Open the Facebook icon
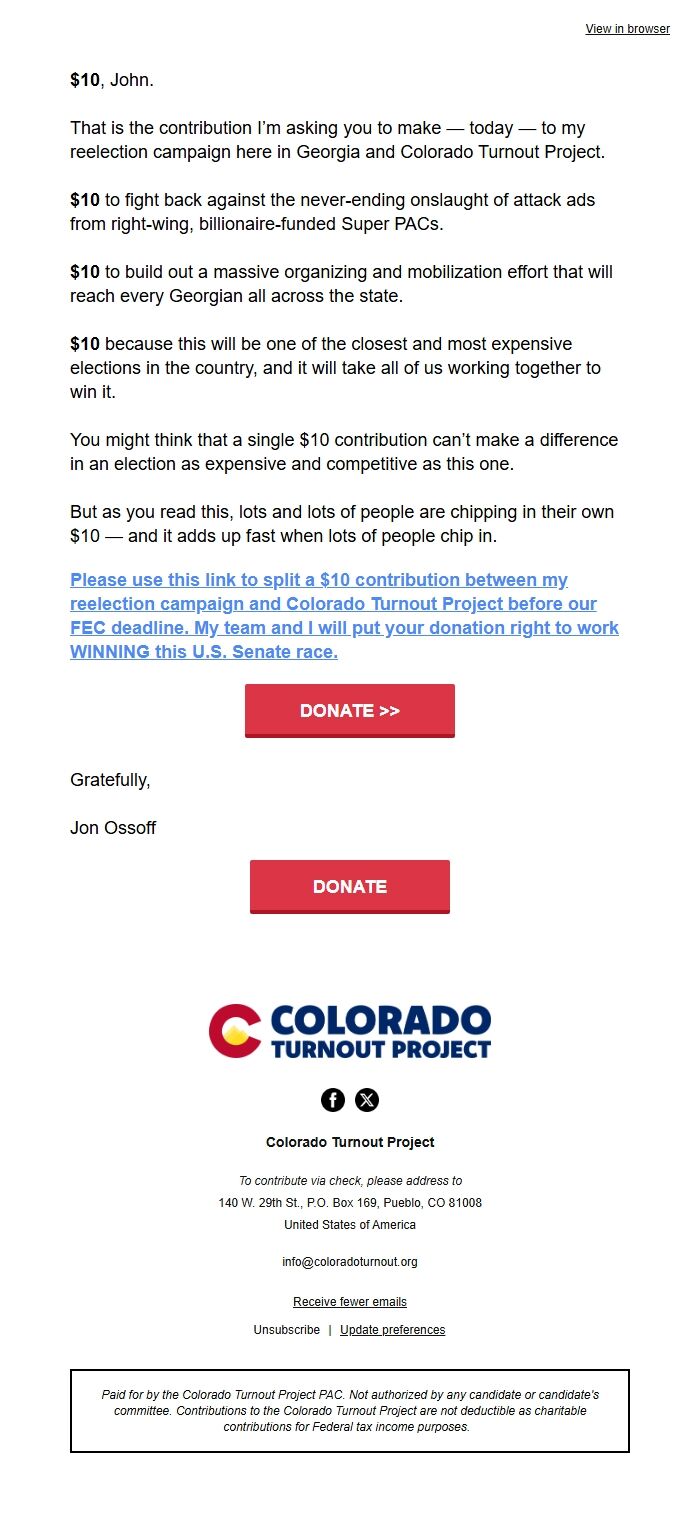 point(333,1100)
